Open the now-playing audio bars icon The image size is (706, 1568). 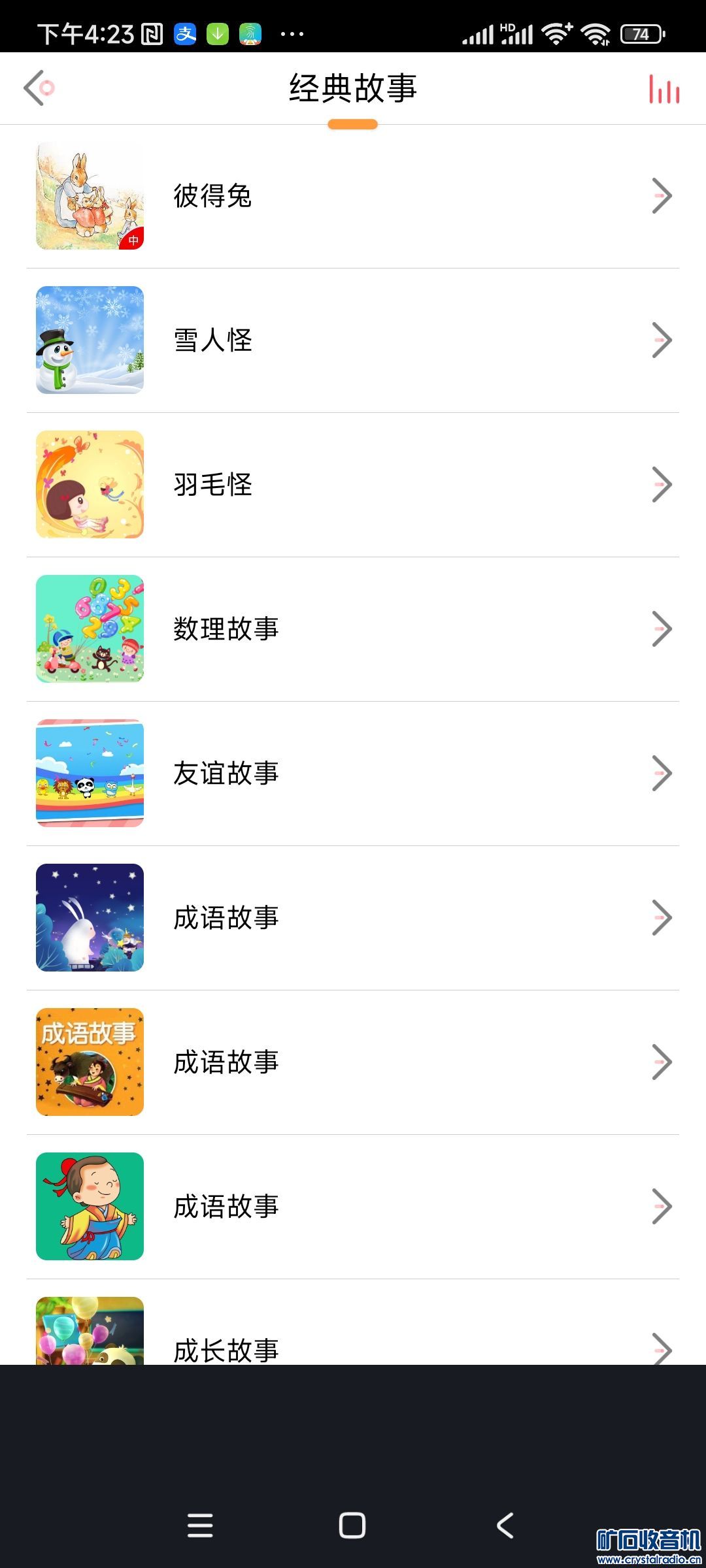664,90
